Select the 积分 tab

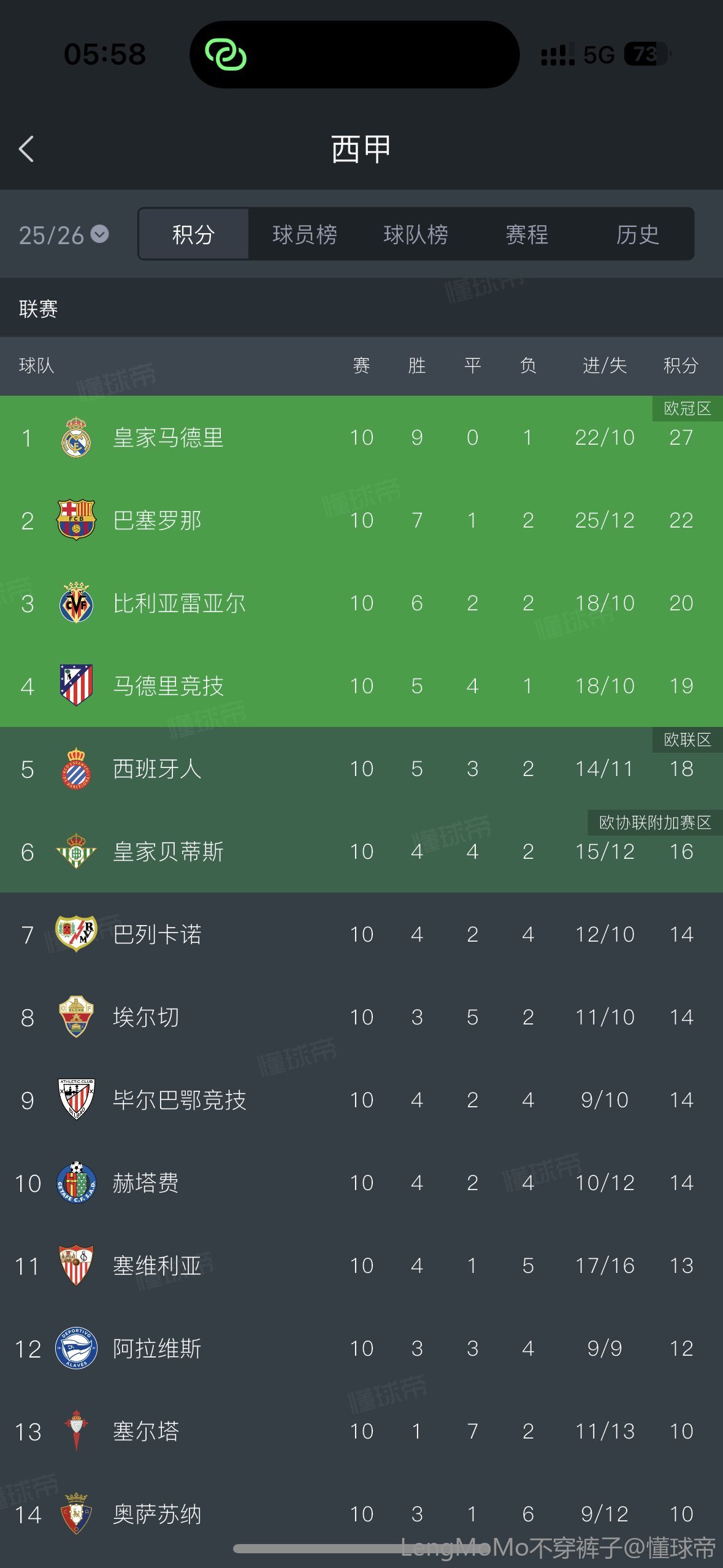(193, 234)
